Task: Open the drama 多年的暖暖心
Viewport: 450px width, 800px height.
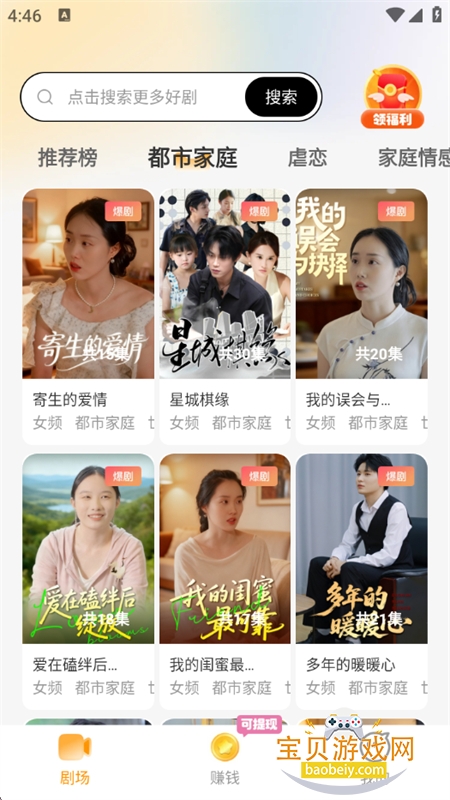Action: click(x=362, y=582)
